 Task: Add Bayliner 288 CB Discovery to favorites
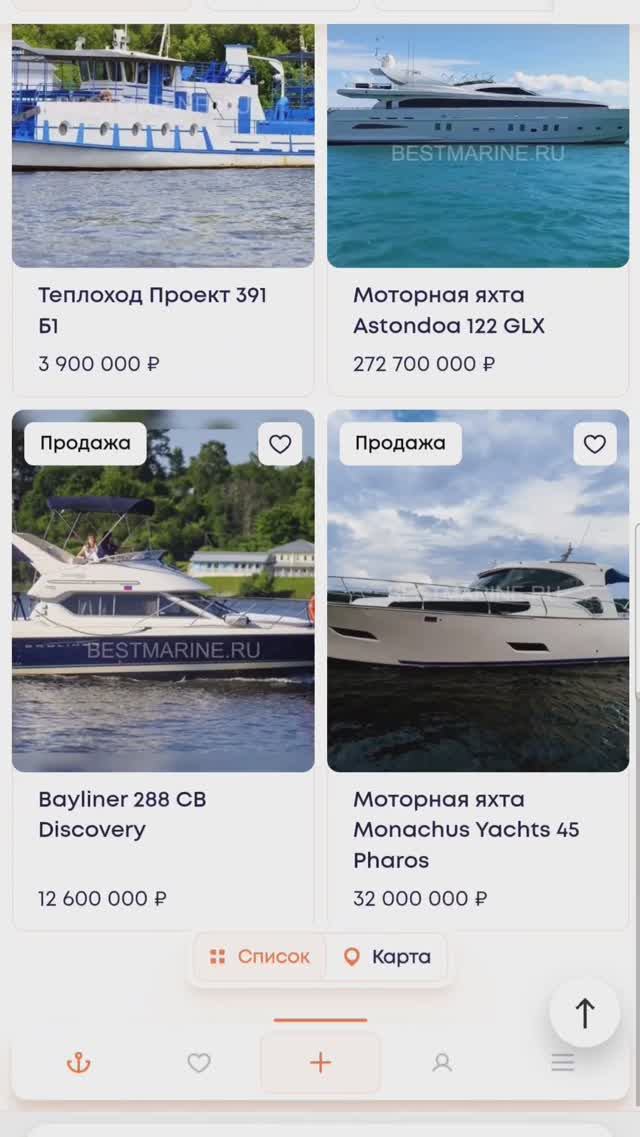coord(280,444)
